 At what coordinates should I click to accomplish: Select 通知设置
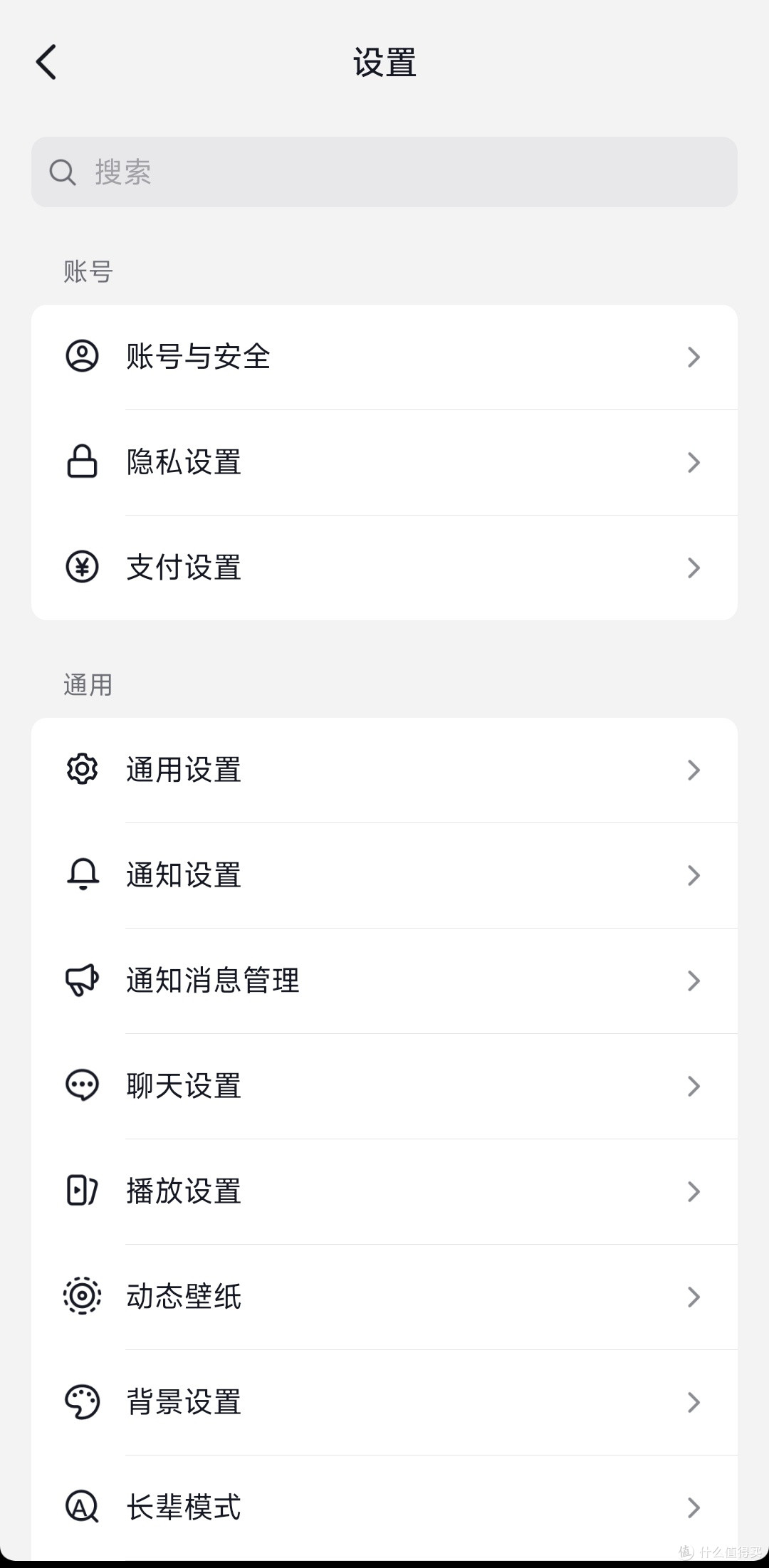(384, 875)
